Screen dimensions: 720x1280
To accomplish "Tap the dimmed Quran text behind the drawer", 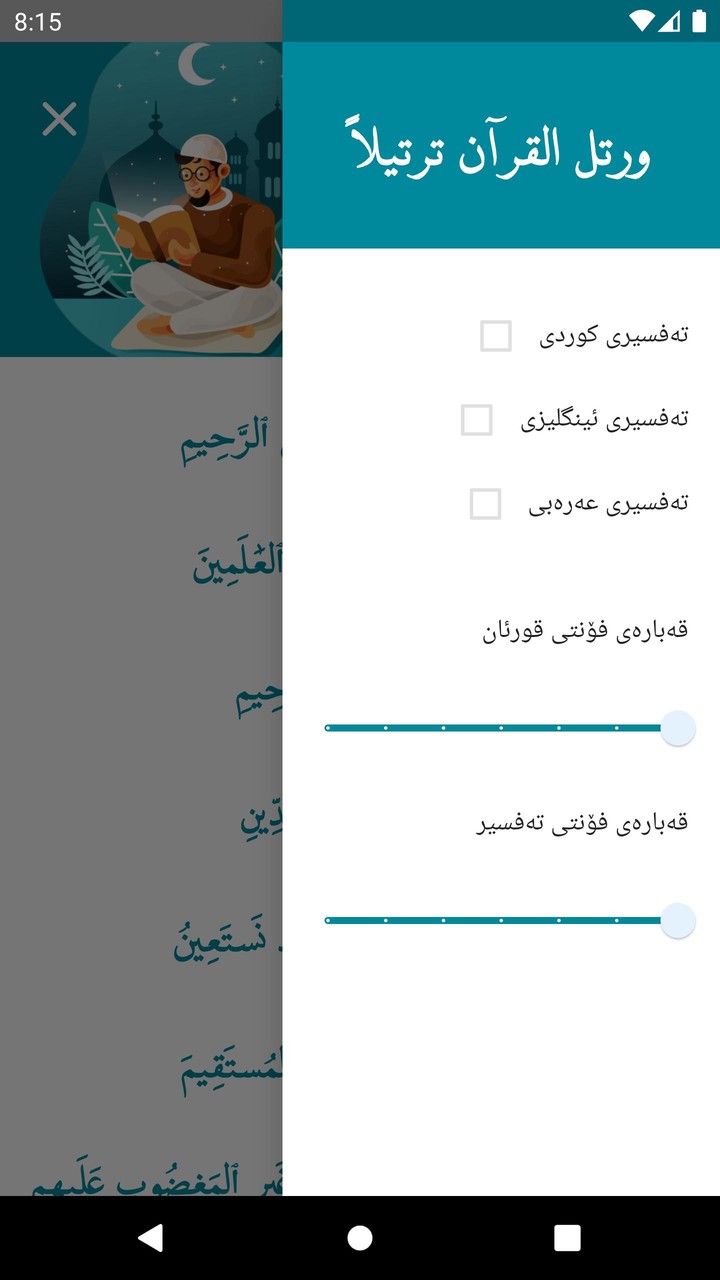I will coord(150,700).
